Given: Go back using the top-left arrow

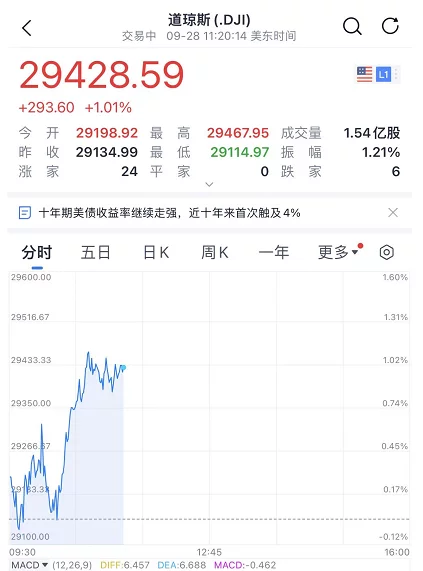Looking at the screenshot, I should click(27, 28).
